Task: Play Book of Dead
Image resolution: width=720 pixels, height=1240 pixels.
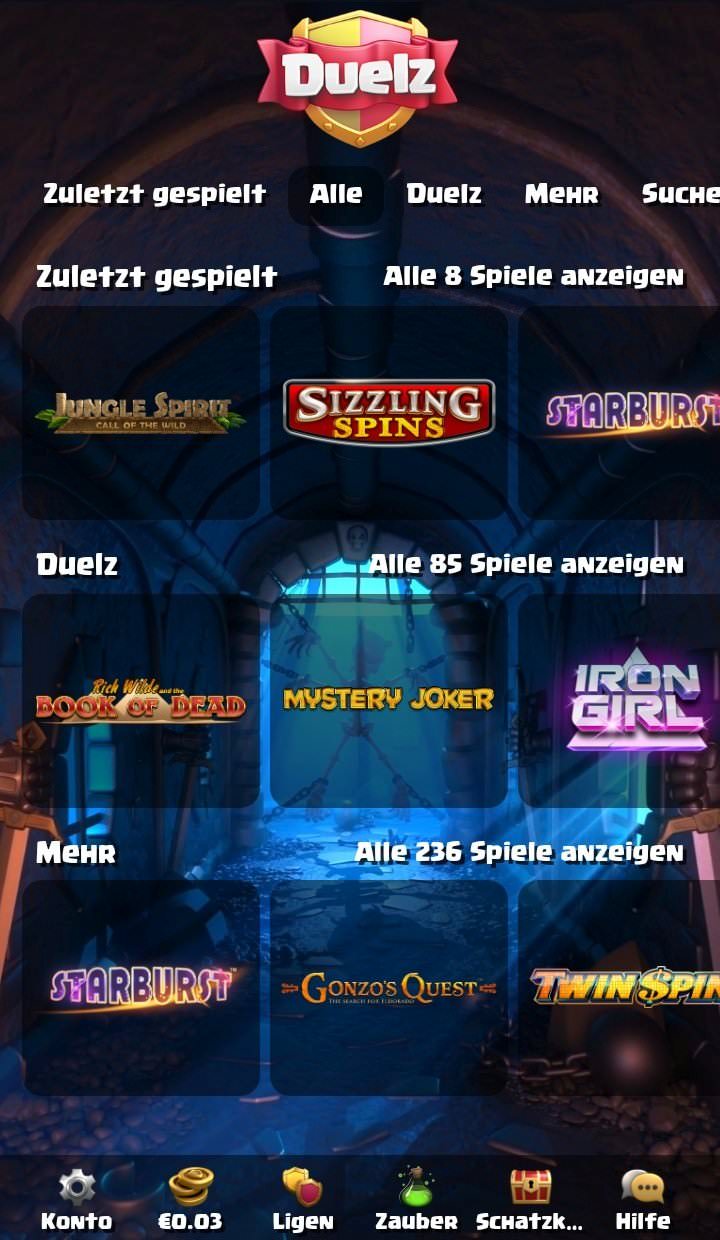Action: [x=141, y=700]
